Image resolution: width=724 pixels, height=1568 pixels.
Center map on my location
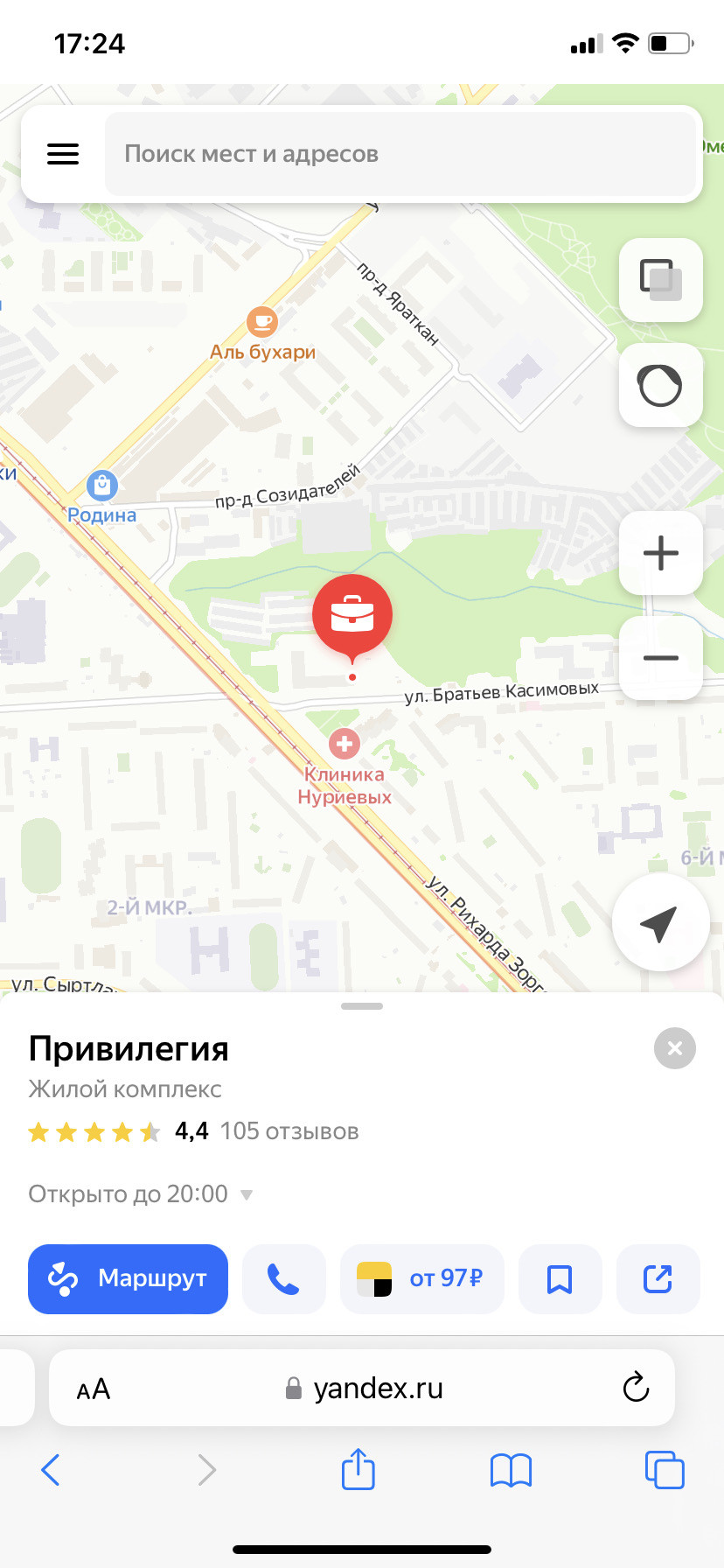tap(660, 923)
